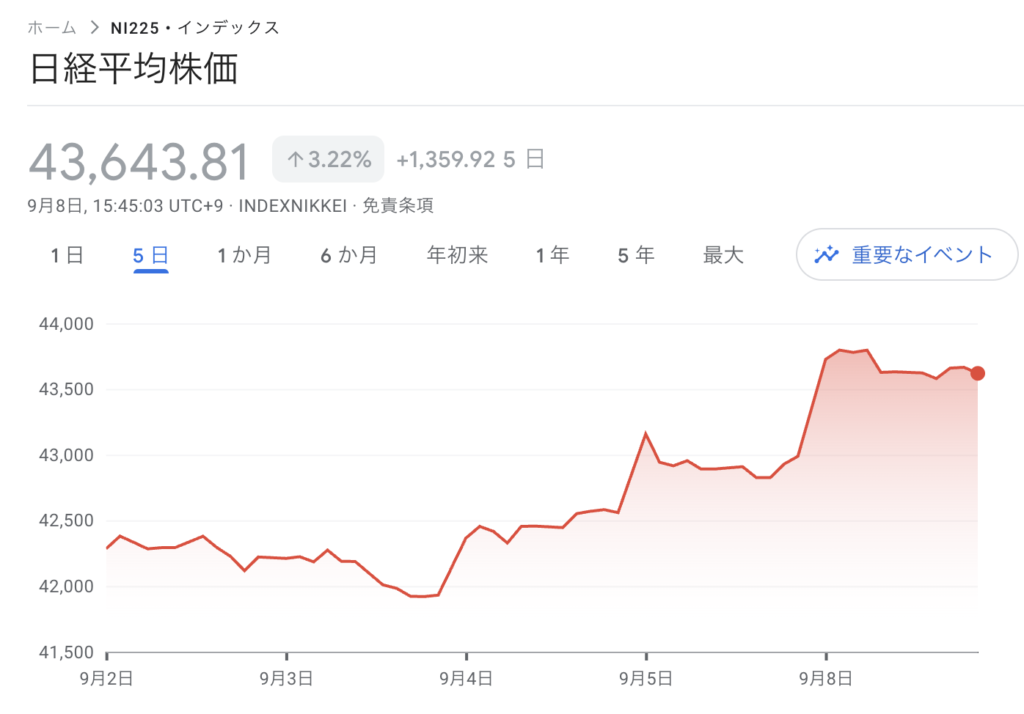Show the 1か月 chart range
This screenshot has height=714, width=1024.
[x=244, y=255]
